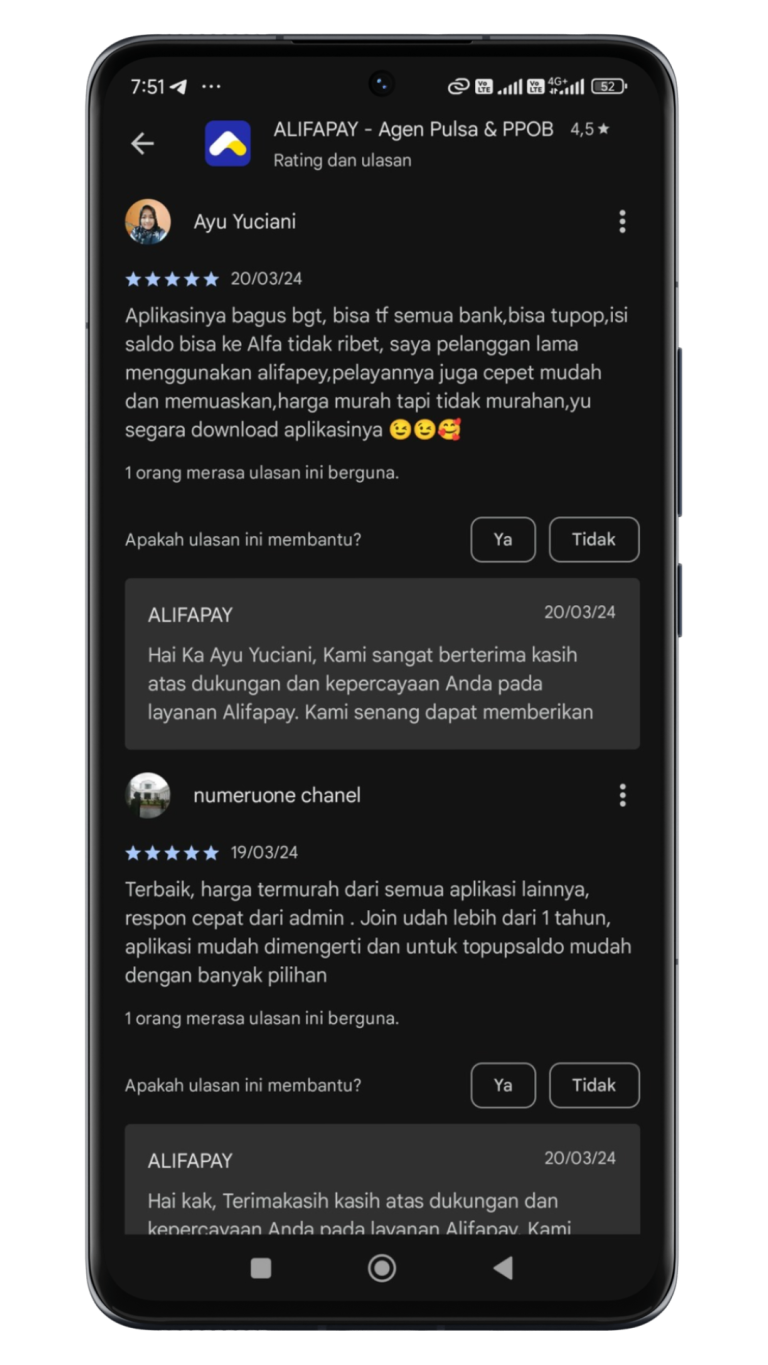Select Tidak on Ayu Yuciani's review
The height and width of the screenshot is (1365, 768).
pos(594,540)
